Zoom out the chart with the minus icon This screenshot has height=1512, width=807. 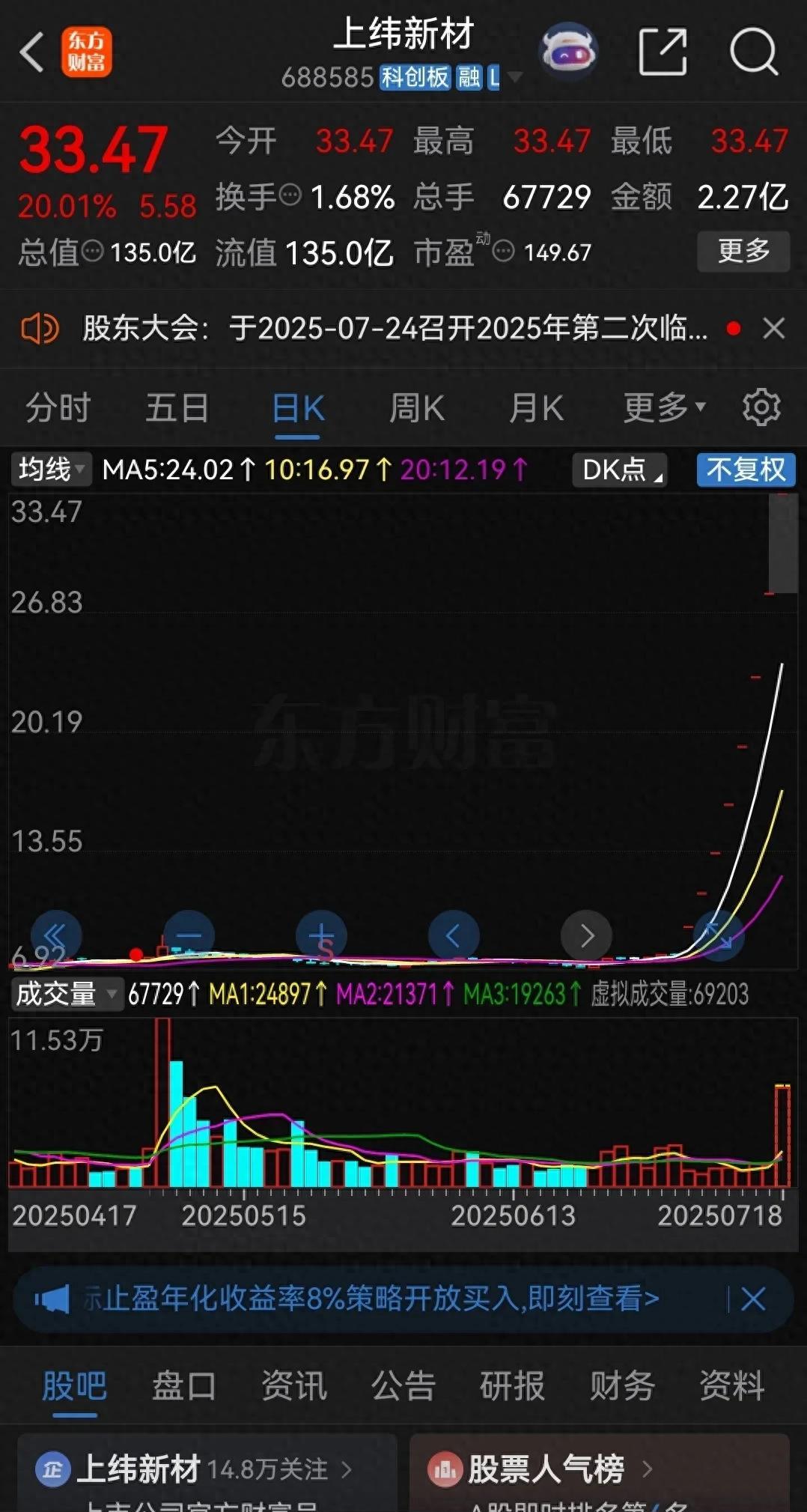(189, 935)
